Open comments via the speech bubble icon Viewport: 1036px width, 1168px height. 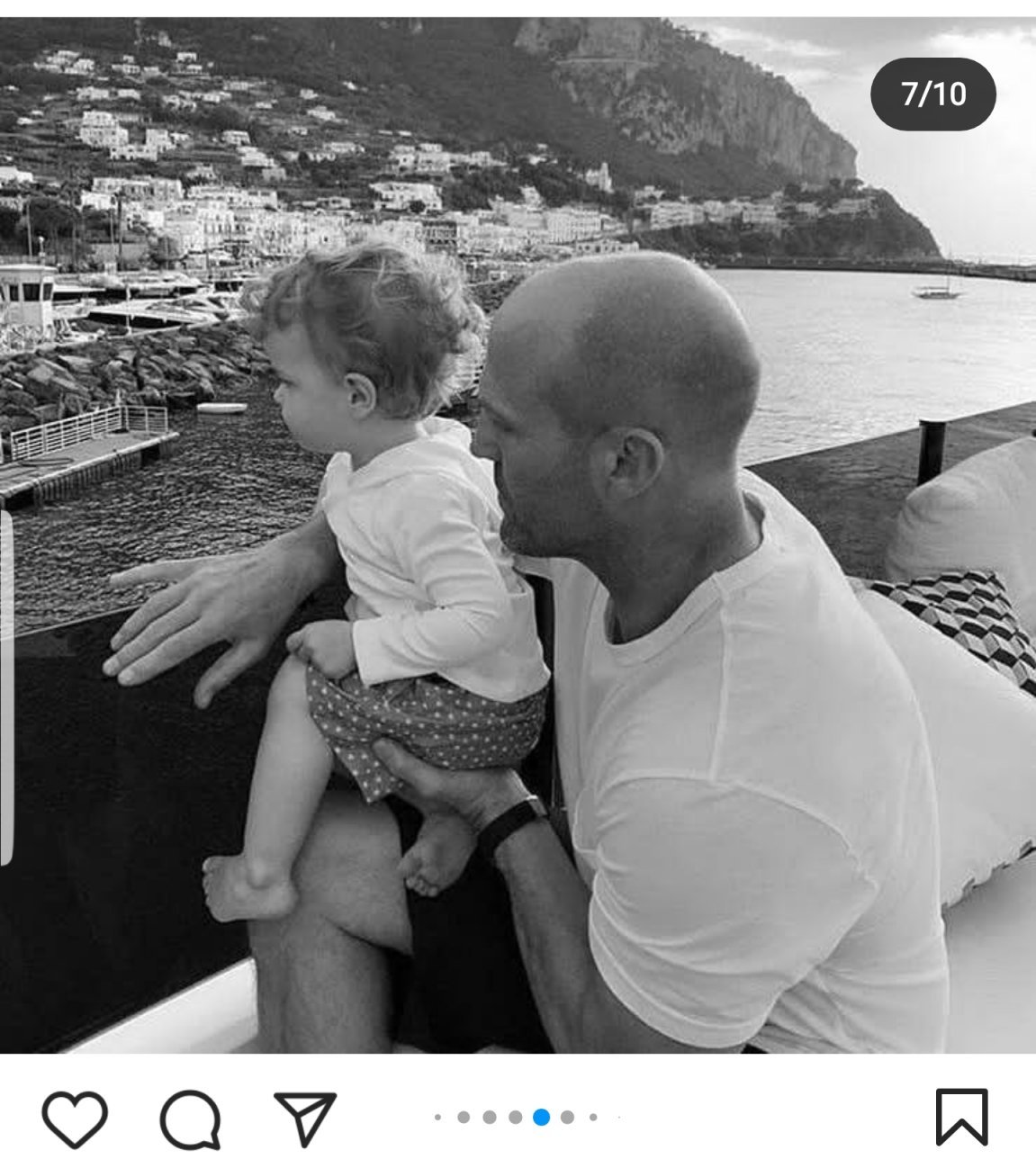tap(191, 1119)
